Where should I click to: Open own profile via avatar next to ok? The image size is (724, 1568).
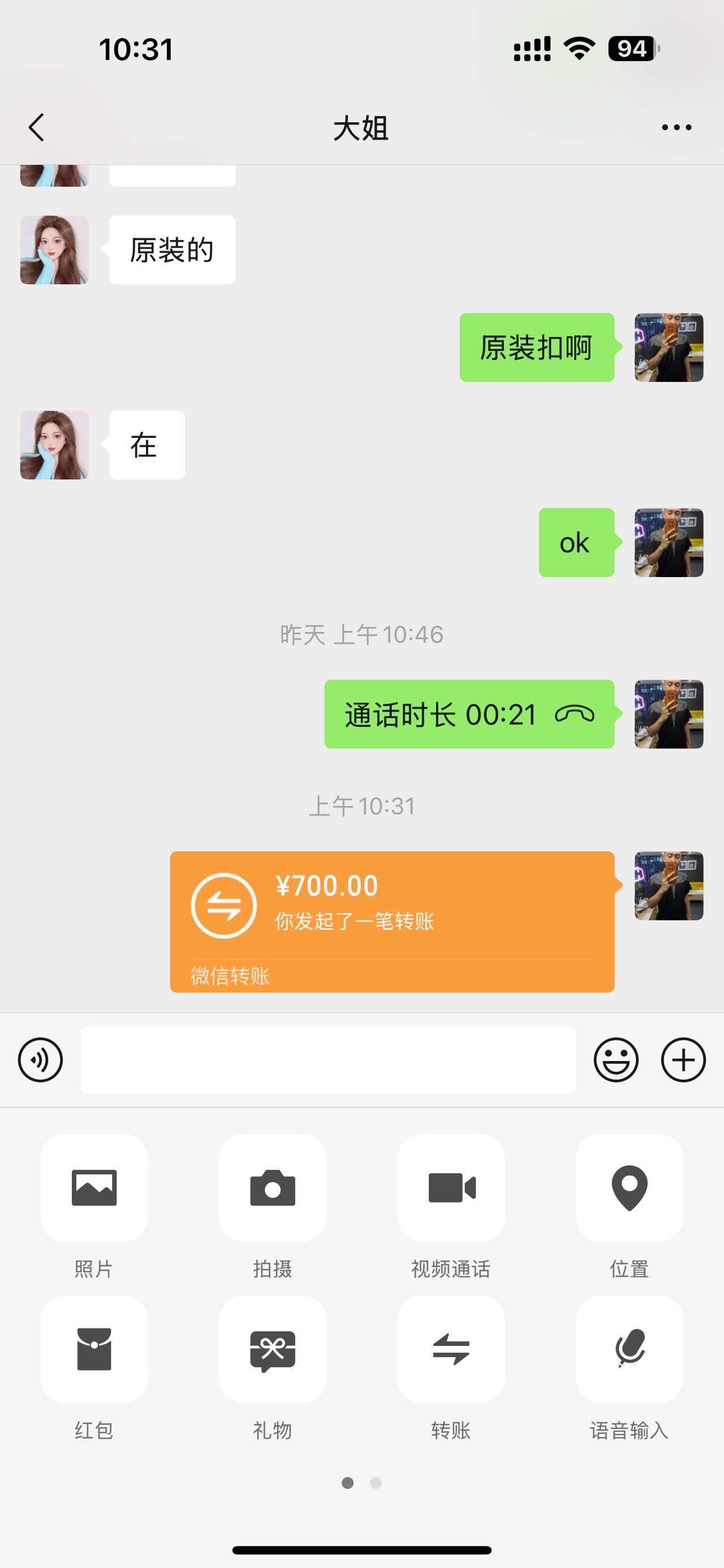point(669,542)
